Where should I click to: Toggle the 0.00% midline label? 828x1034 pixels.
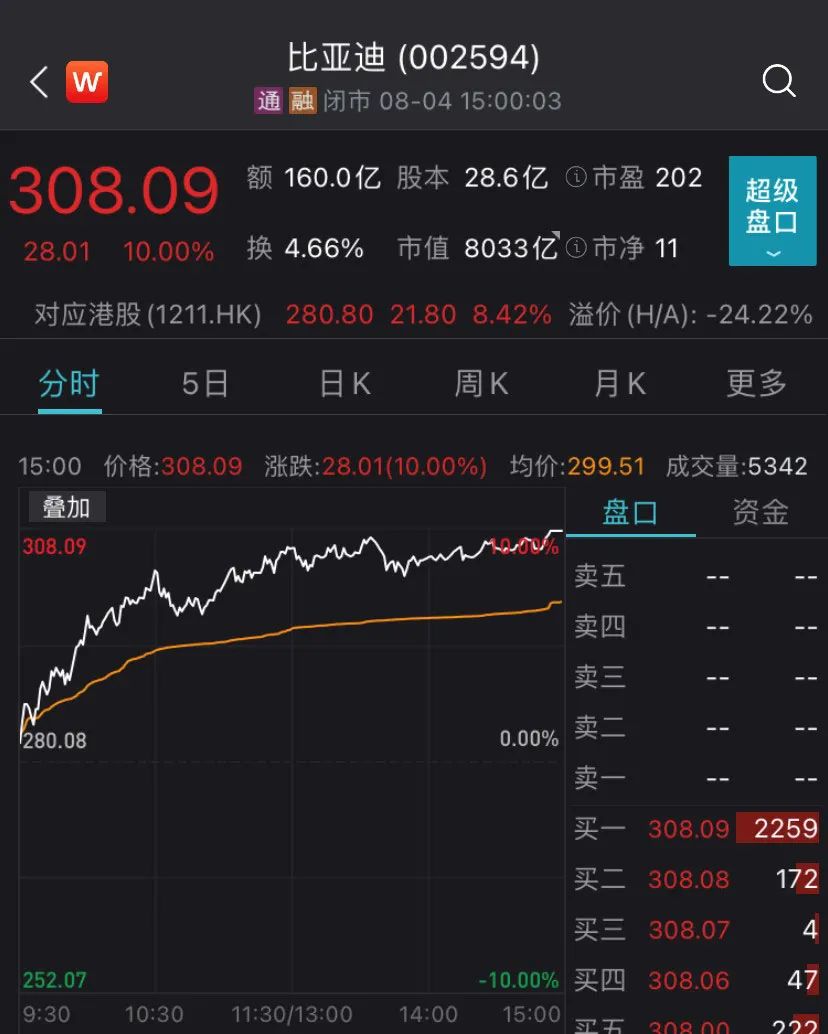click(x=530, y=738)
